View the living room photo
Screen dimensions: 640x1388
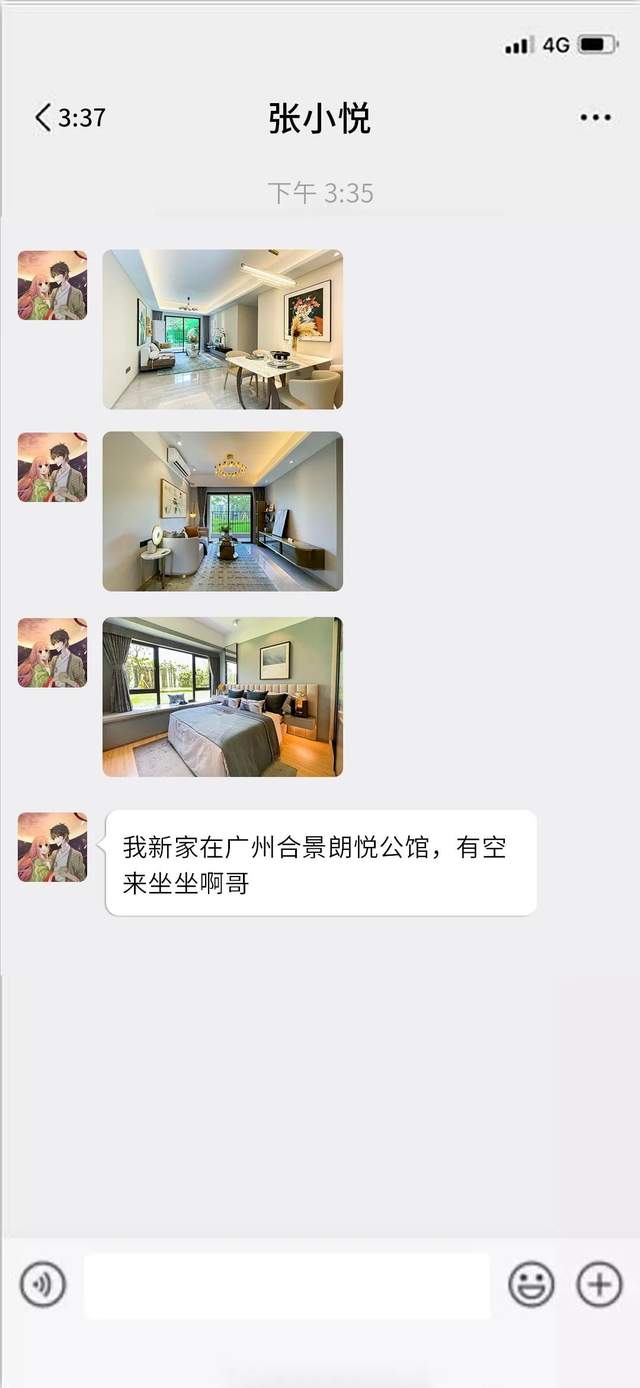pyautogui.click(x=222, y=511)
